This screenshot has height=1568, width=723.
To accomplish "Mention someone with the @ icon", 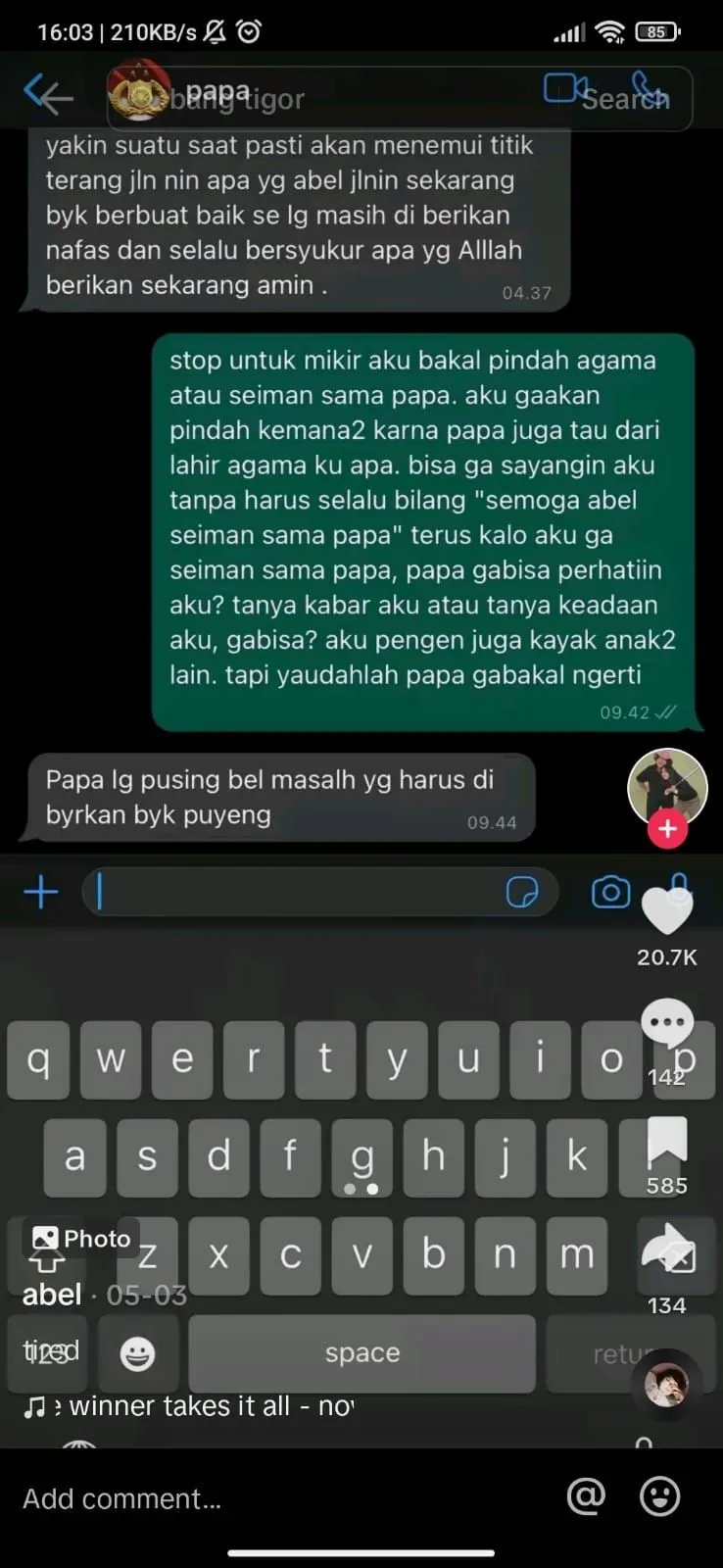I will tap(586, 1496).
